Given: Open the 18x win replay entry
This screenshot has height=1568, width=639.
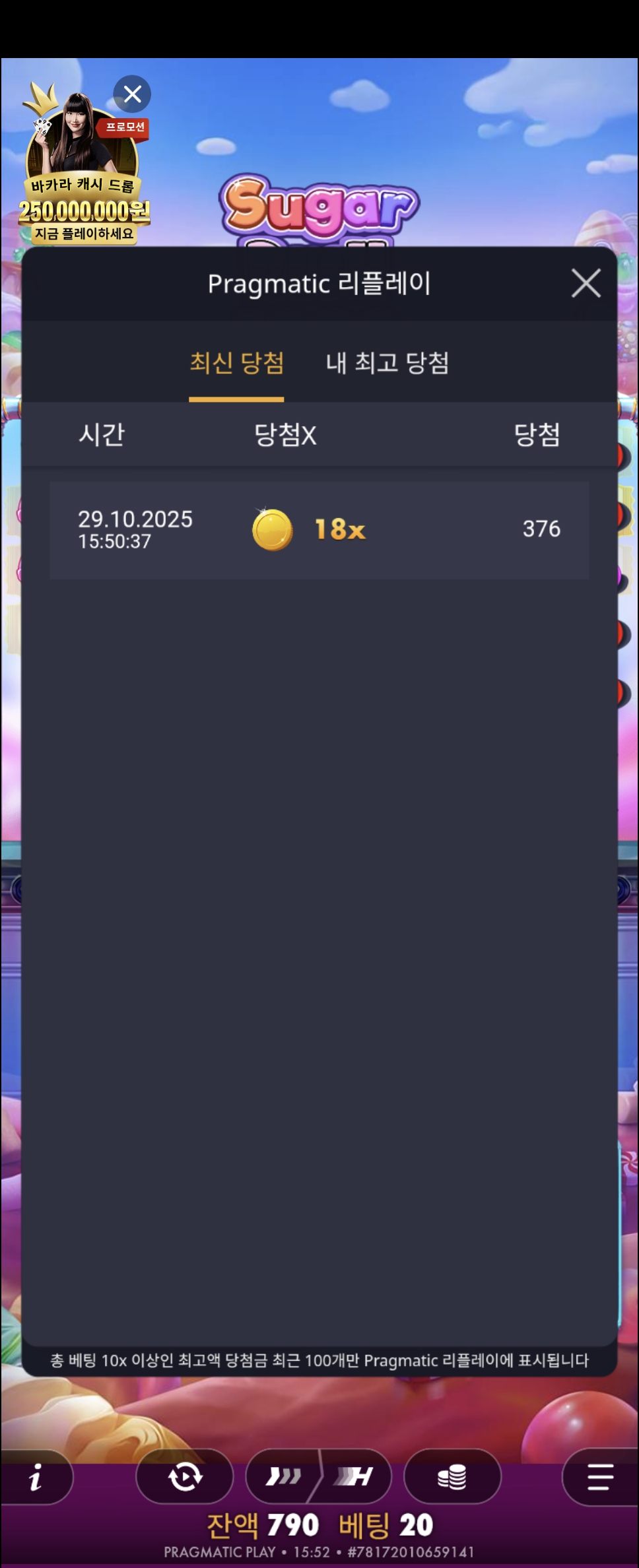Looking at the screenshot, I should pyautogui.click(x=319, y=530).
